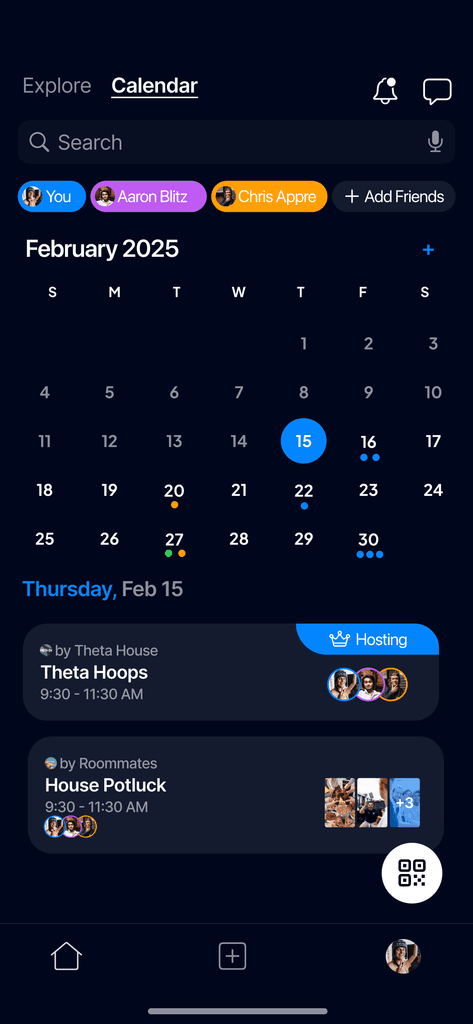This screenshot has height=1024, width=473.
Task: Open the messages chat icon
Action: tap(437, 91)
